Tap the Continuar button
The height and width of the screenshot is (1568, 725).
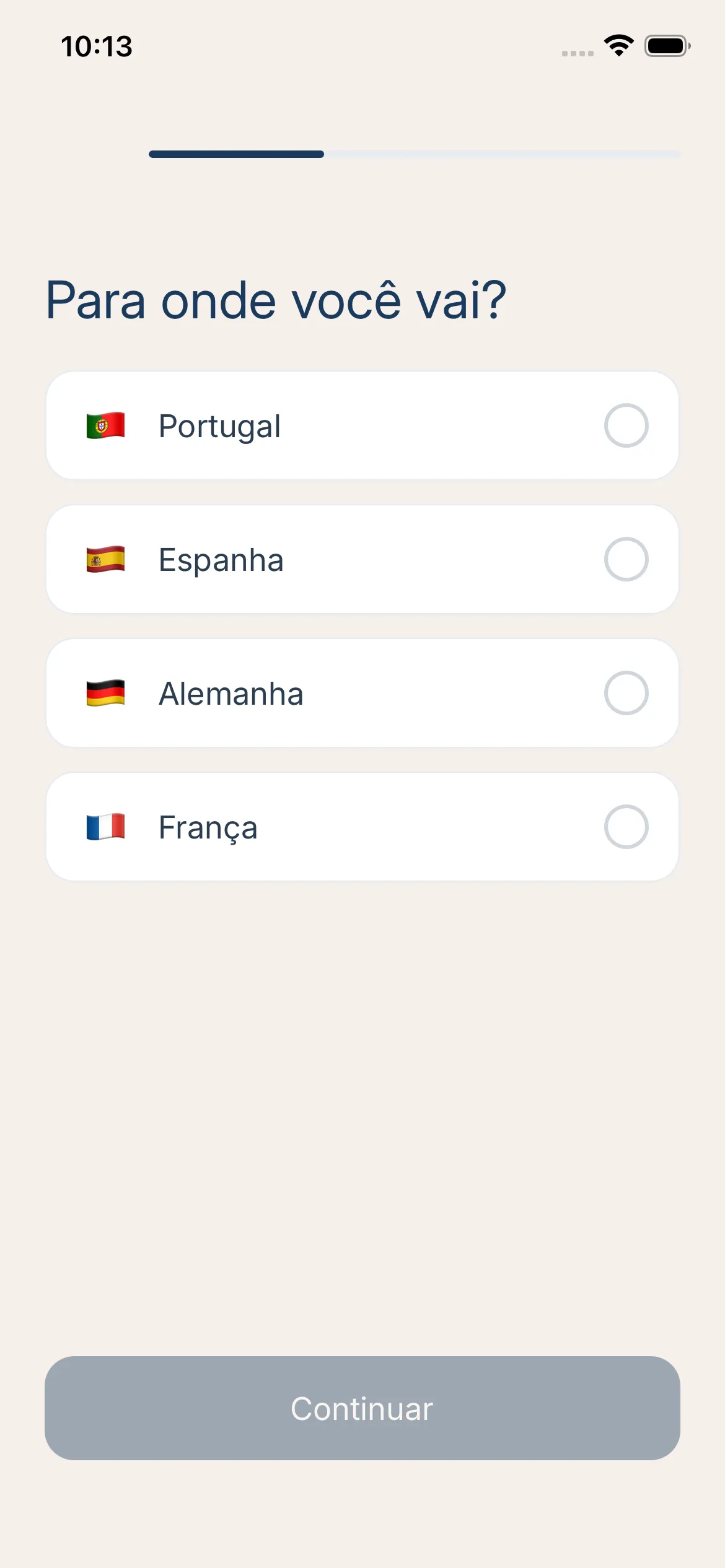click(x=362, y=1409)
